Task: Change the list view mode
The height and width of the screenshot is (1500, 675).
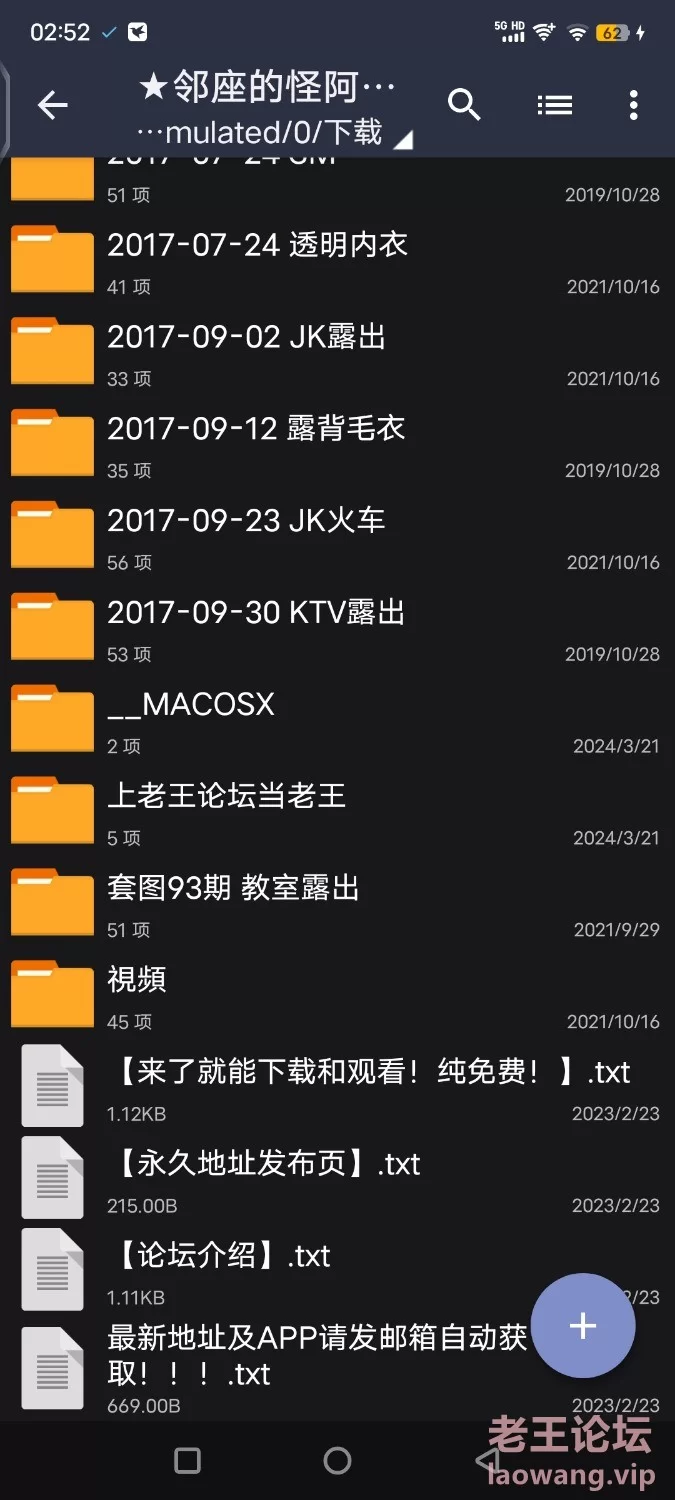Action: [554, 105]
